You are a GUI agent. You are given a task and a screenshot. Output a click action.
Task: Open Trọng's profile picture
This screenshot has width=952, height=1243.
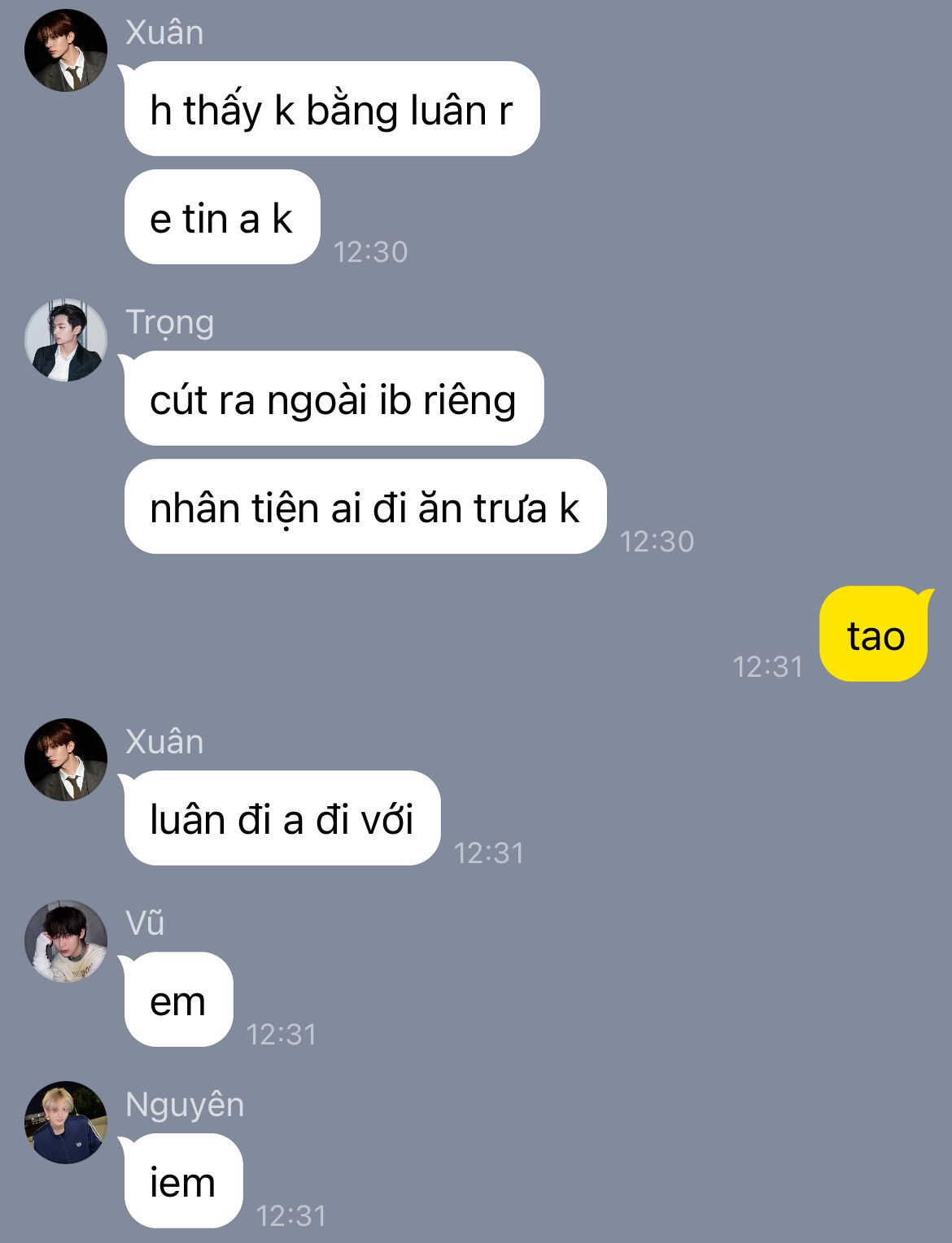pos(66,340)
